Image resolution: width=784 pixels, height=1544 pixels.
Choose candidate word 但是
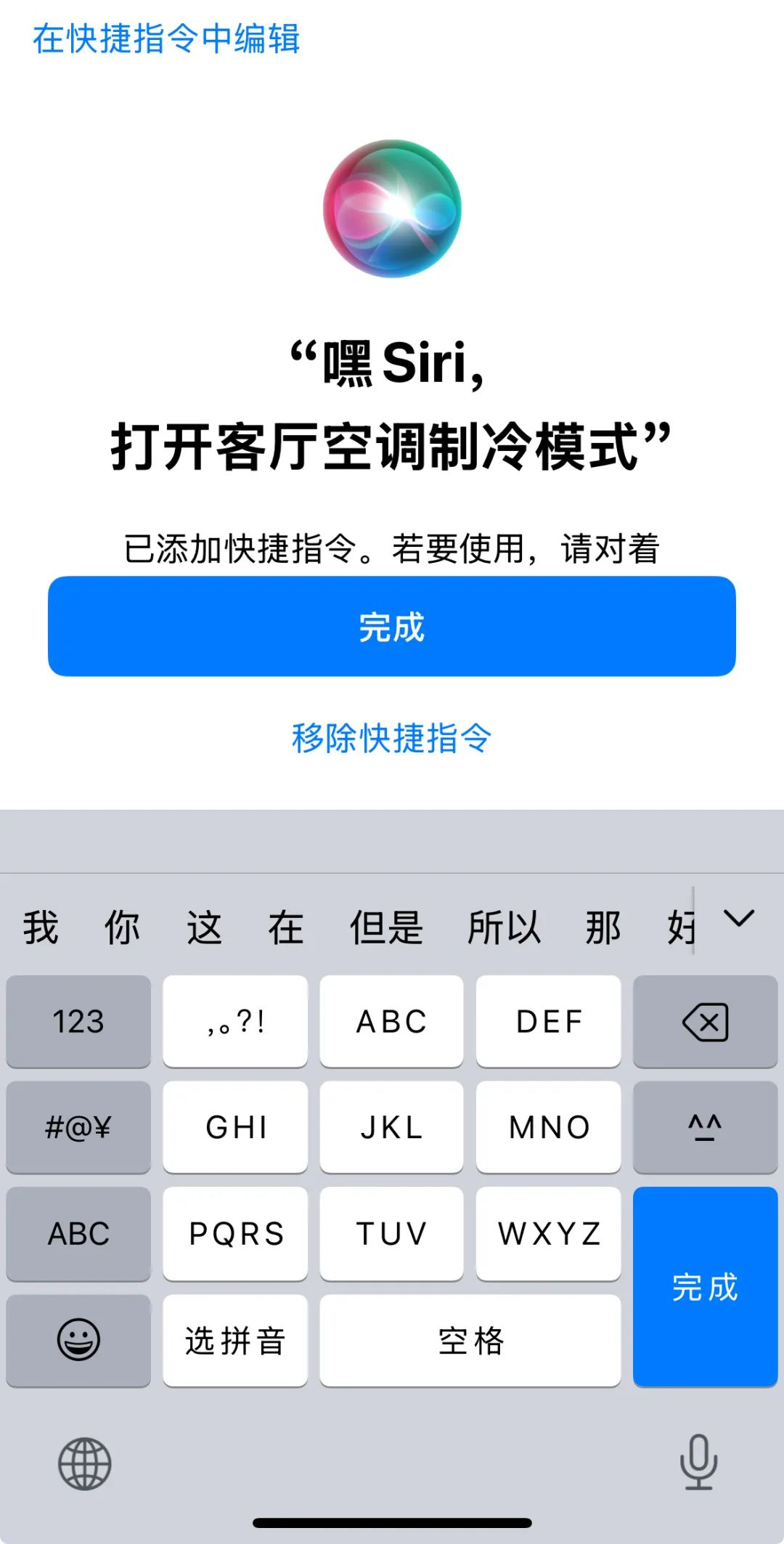click(x=386, y=927)
